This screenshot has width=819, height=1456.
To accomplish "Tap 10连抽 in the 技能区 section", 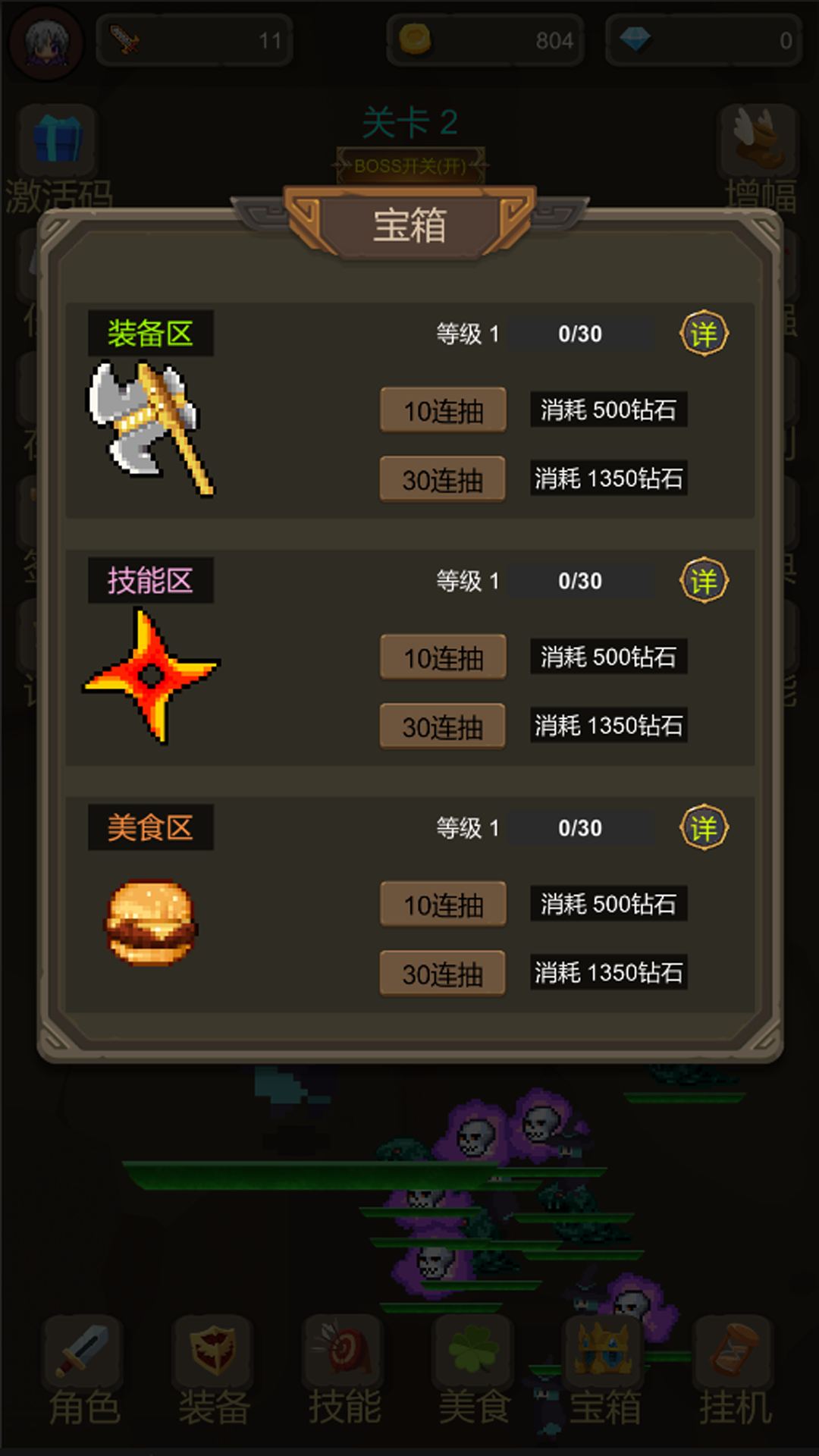I will click(443, 657).
